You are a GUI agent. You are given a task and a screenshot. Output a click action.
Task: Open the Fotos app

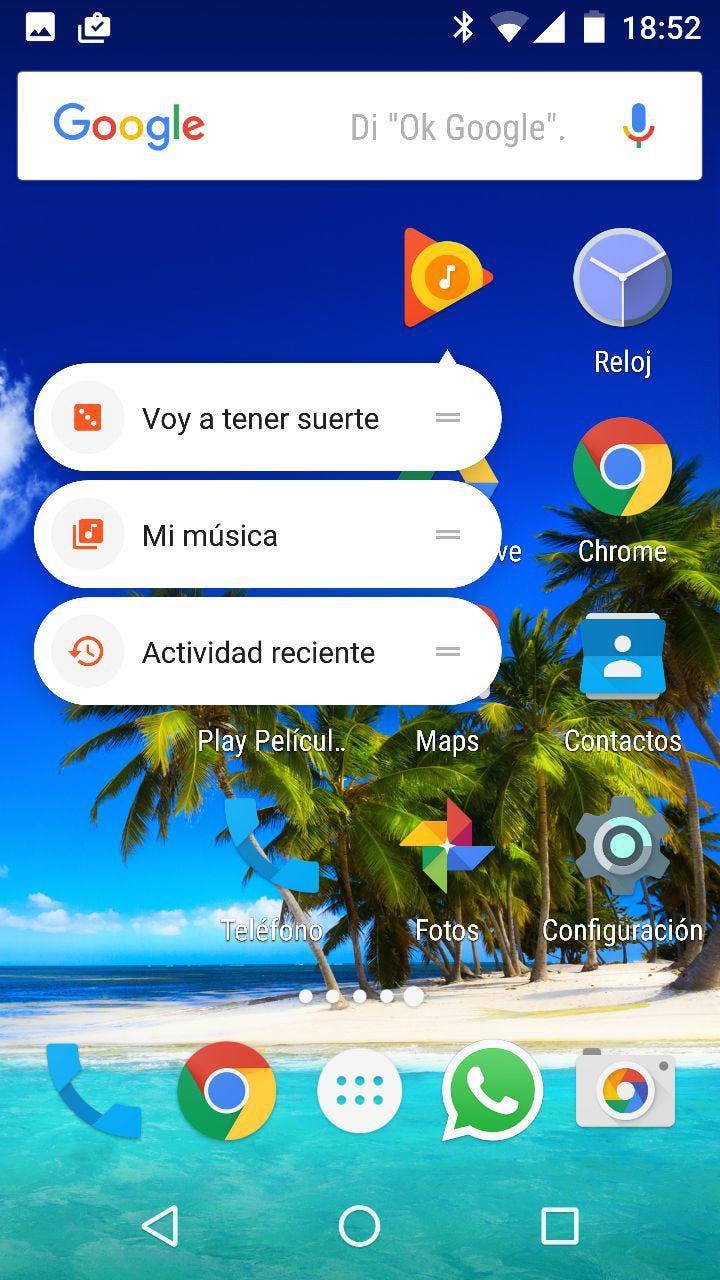447,848
